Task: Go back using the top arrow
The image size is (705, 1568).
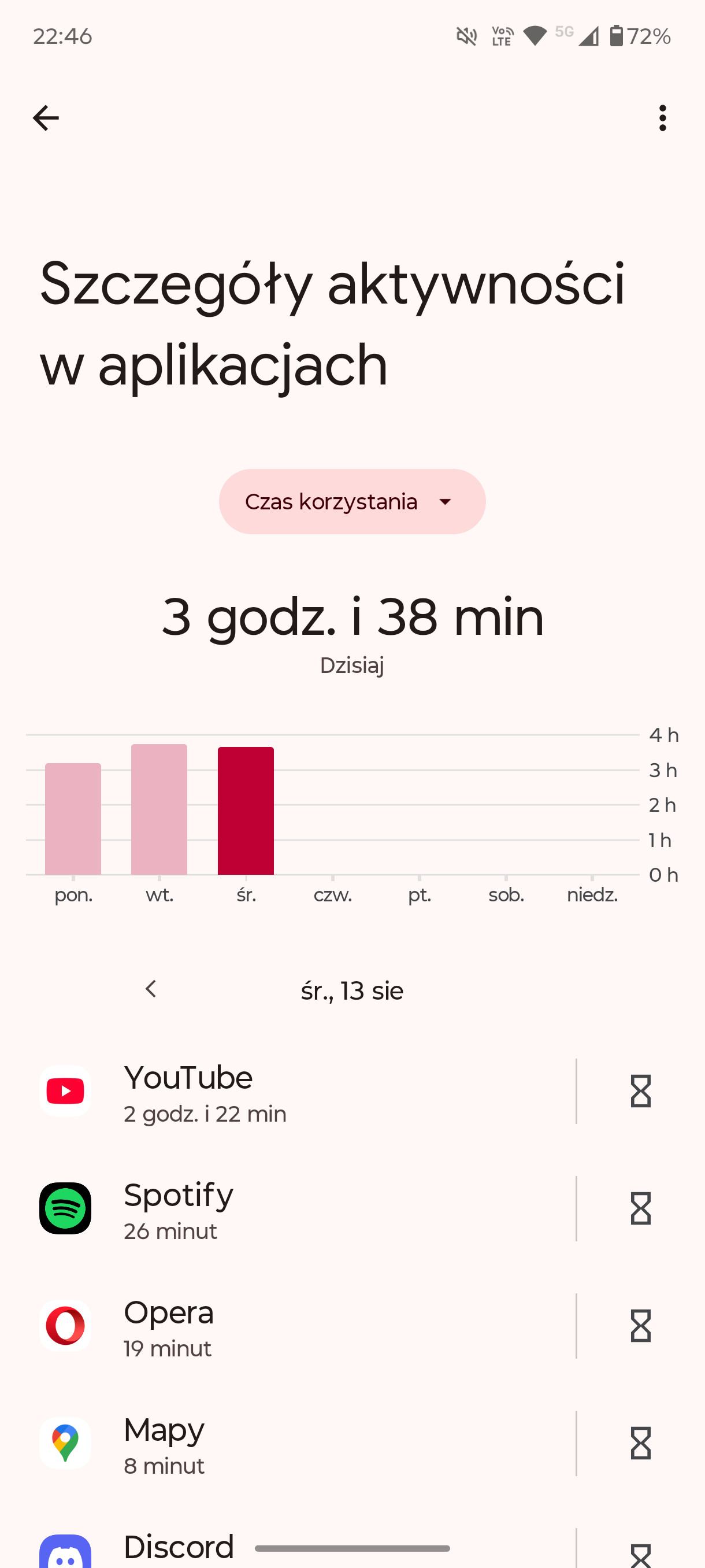Action: (x=46, y=118)
